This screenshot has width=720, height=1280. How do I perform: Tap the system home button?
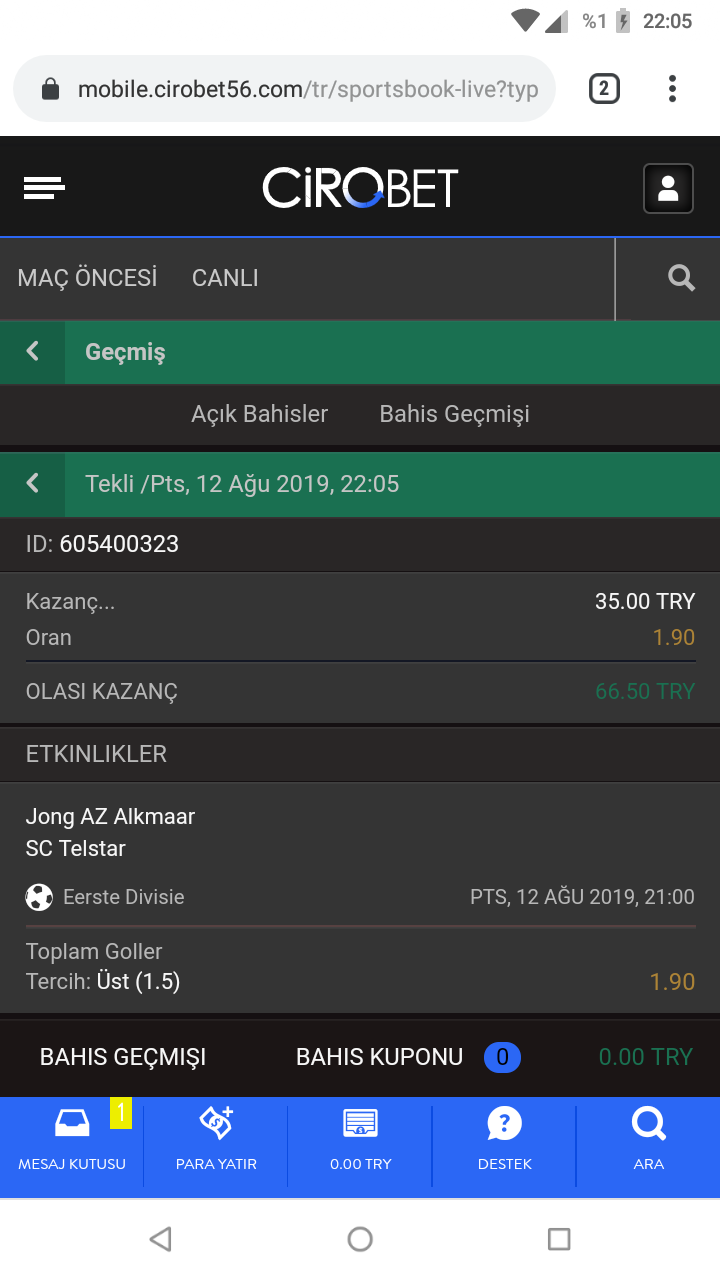point(360,1240)
